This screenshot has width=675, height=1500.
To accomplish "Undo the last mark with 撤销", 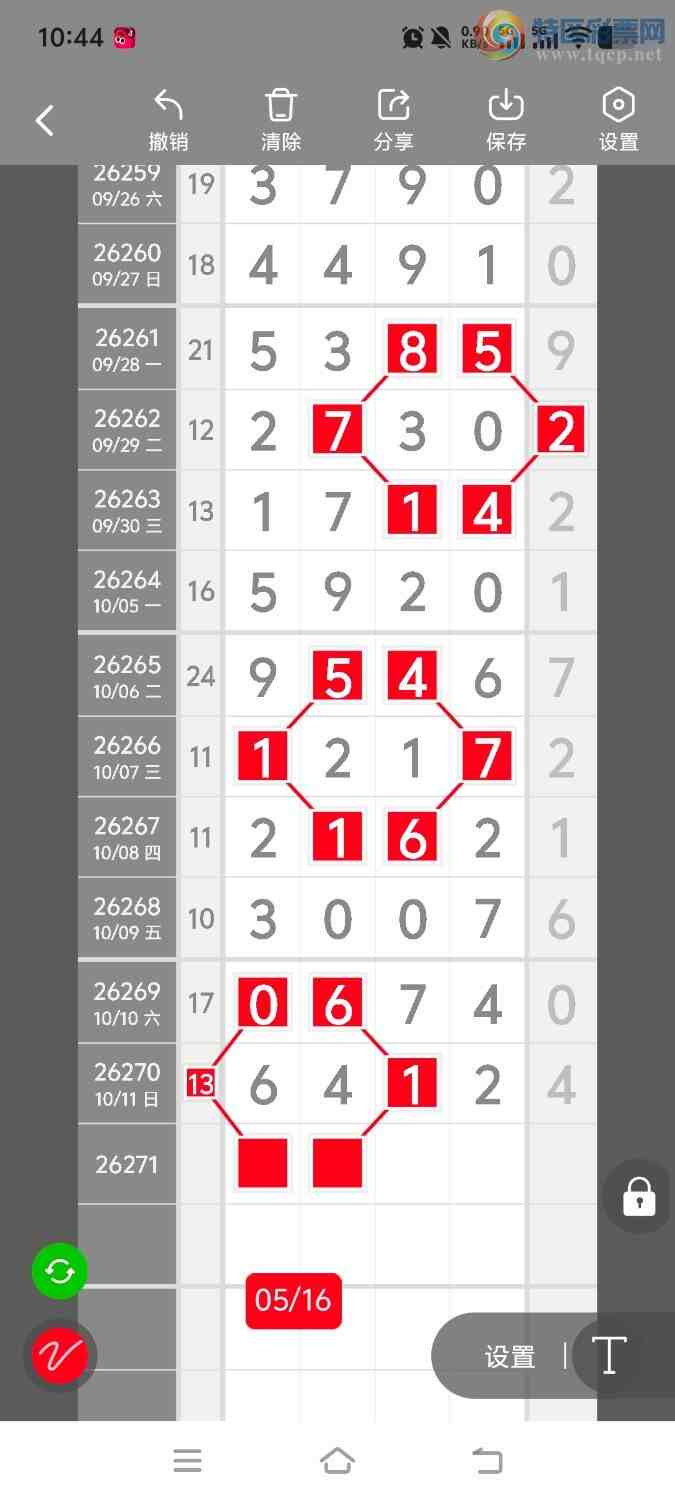I will coord(168,121).
